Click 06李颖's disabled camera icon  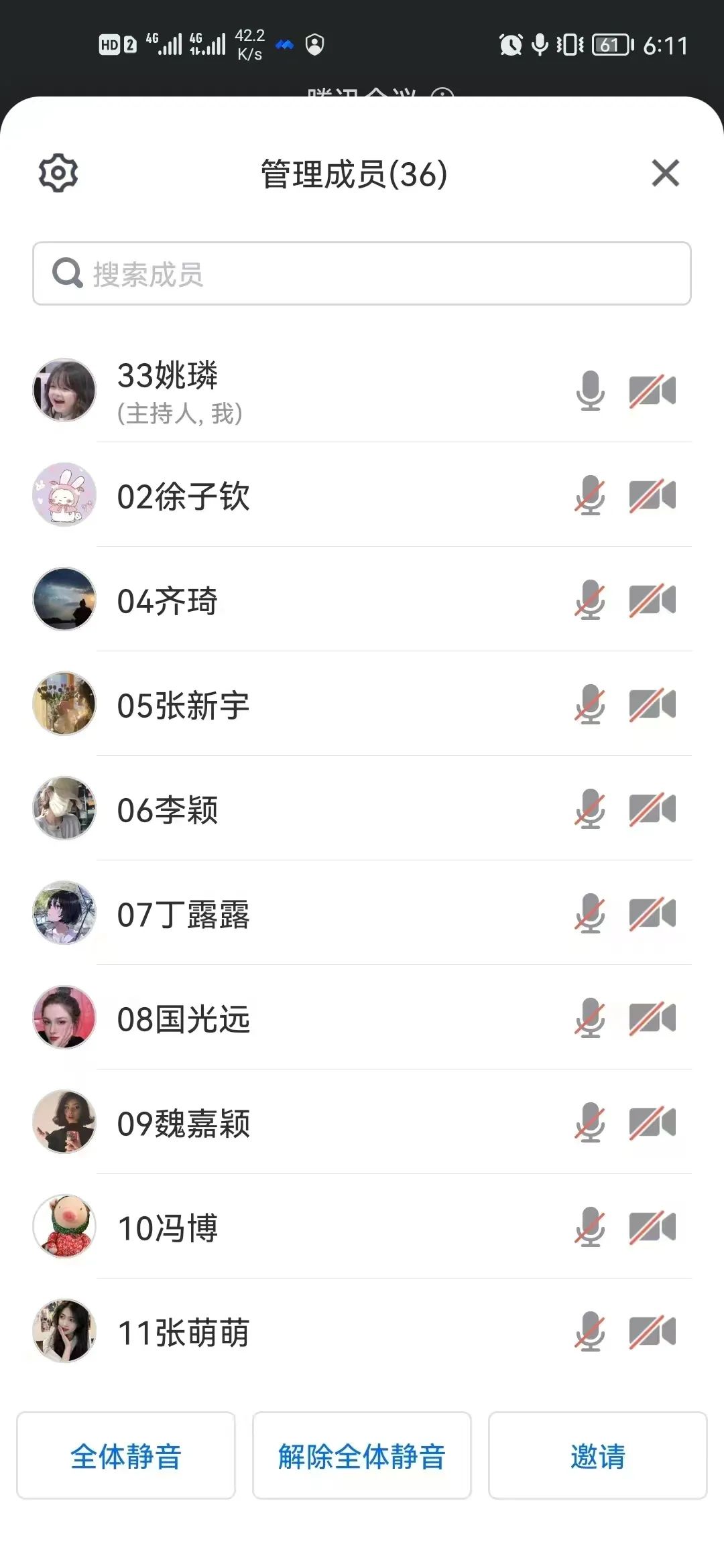654,809
